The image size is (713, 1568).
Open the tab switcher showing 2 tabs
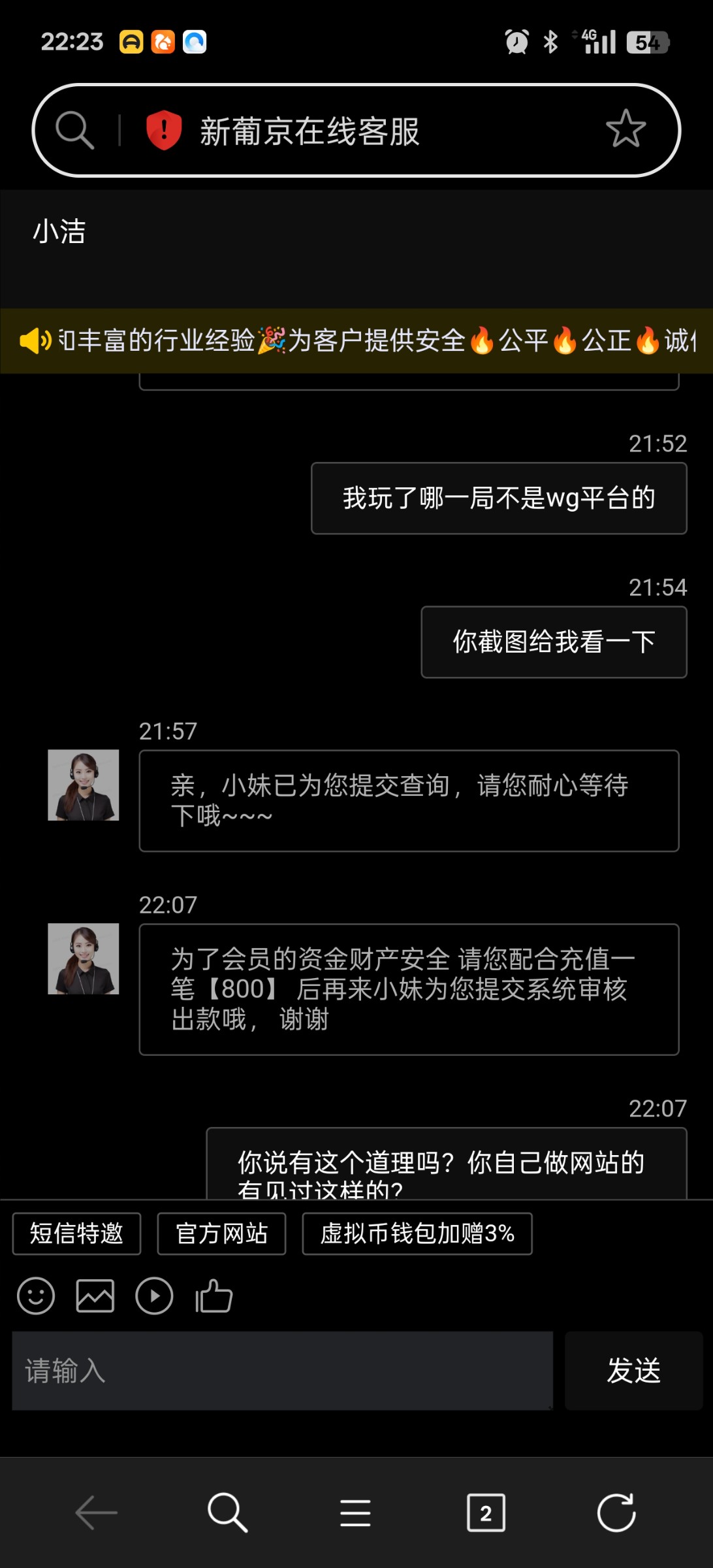(486, 1514)
